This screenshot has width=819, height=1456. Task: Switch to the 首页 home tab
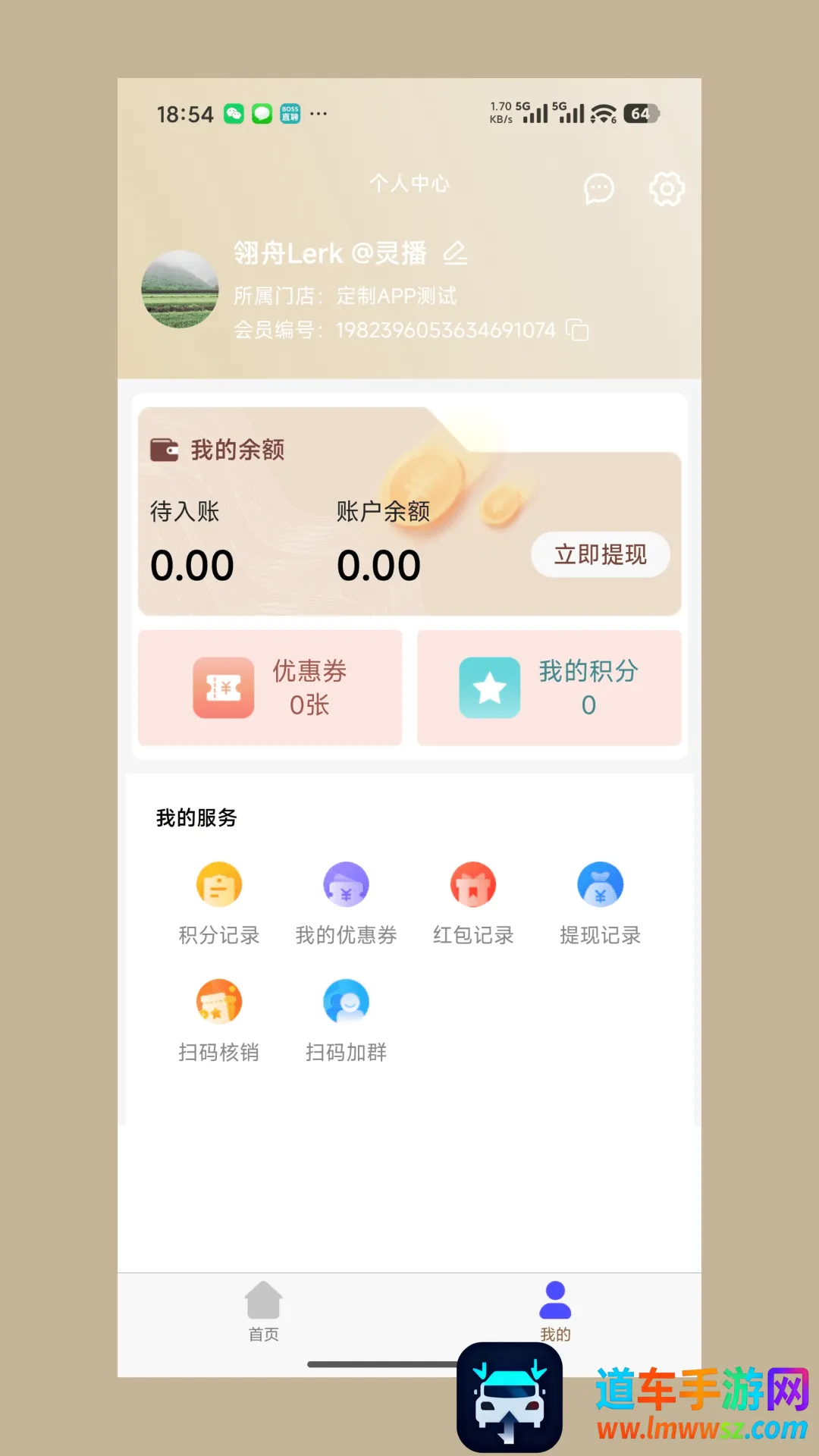click(x=264, y=1310)
